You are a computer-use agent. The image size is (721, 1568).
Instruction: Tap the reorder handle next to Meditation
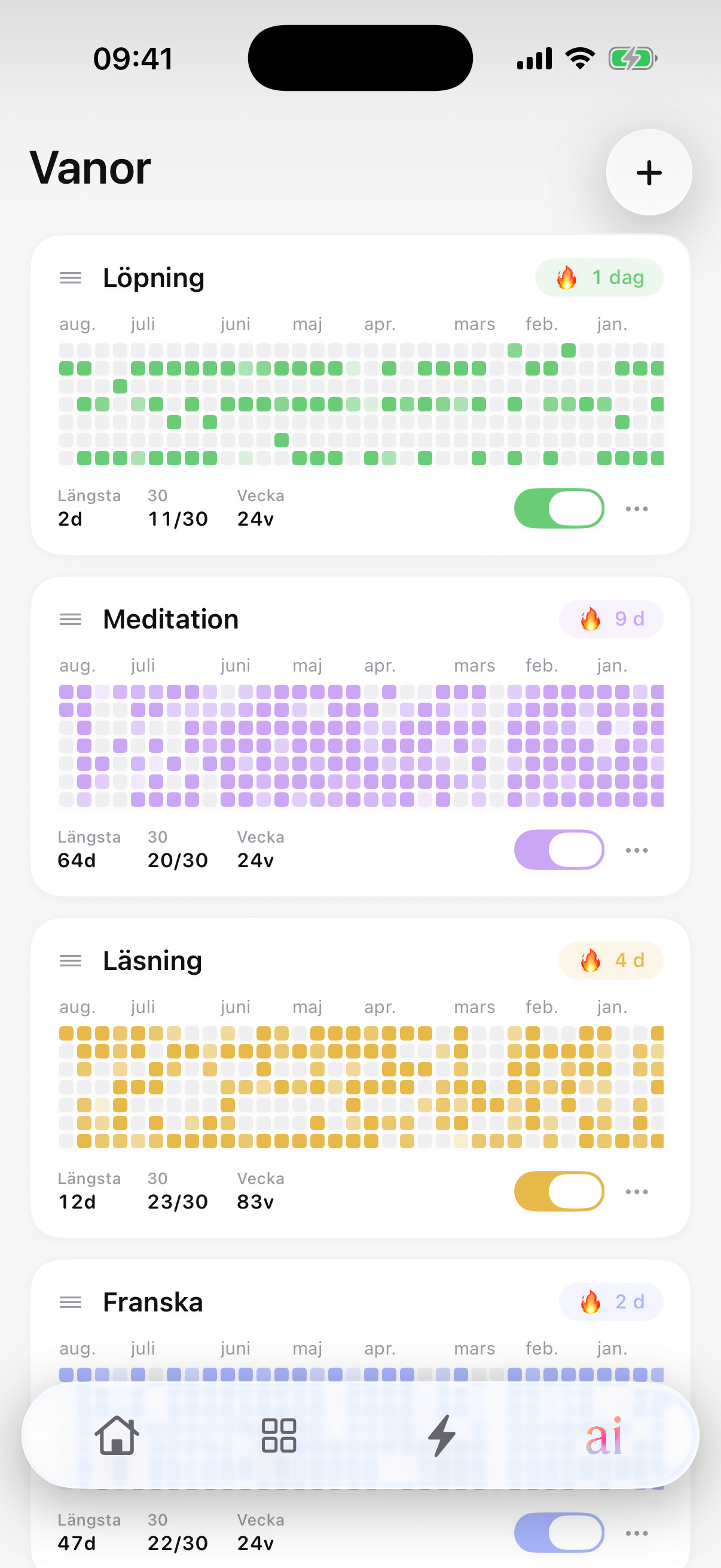pyautogui.click(x=71, y=619)
